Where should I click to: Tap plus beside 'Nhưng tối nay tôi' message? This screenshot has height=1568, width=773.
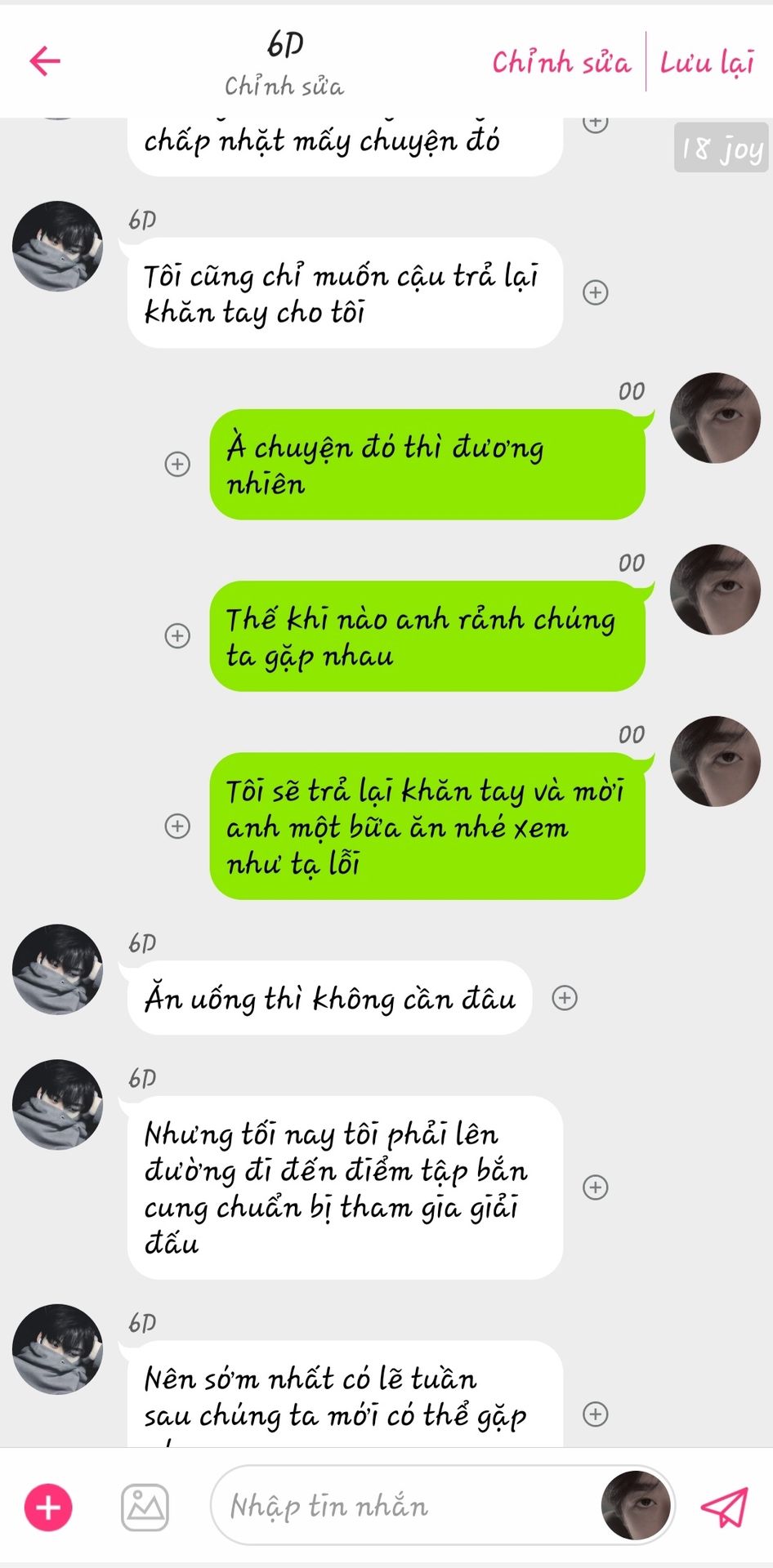[x=596, y=1187]
